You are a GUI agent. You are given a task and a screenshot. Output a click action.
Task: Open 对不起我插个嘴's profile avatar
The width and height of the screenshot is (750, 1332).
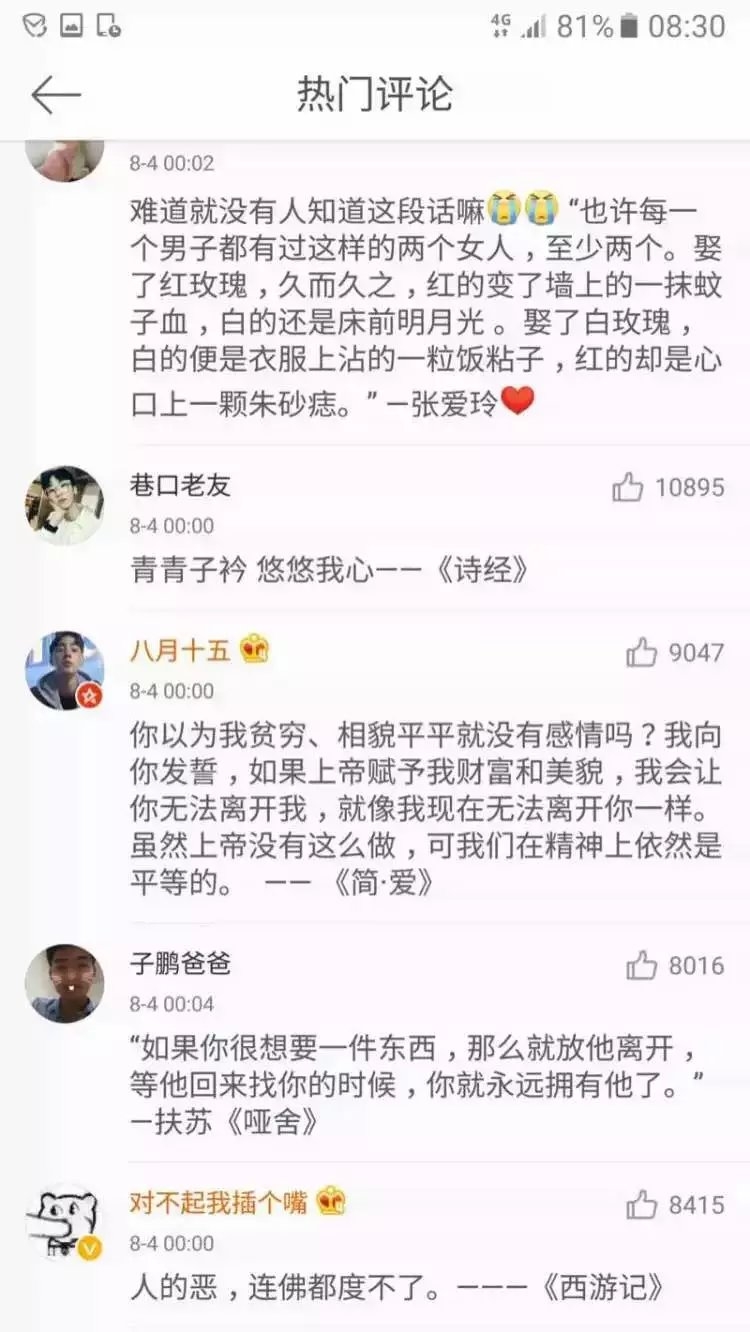(65, 1223)
